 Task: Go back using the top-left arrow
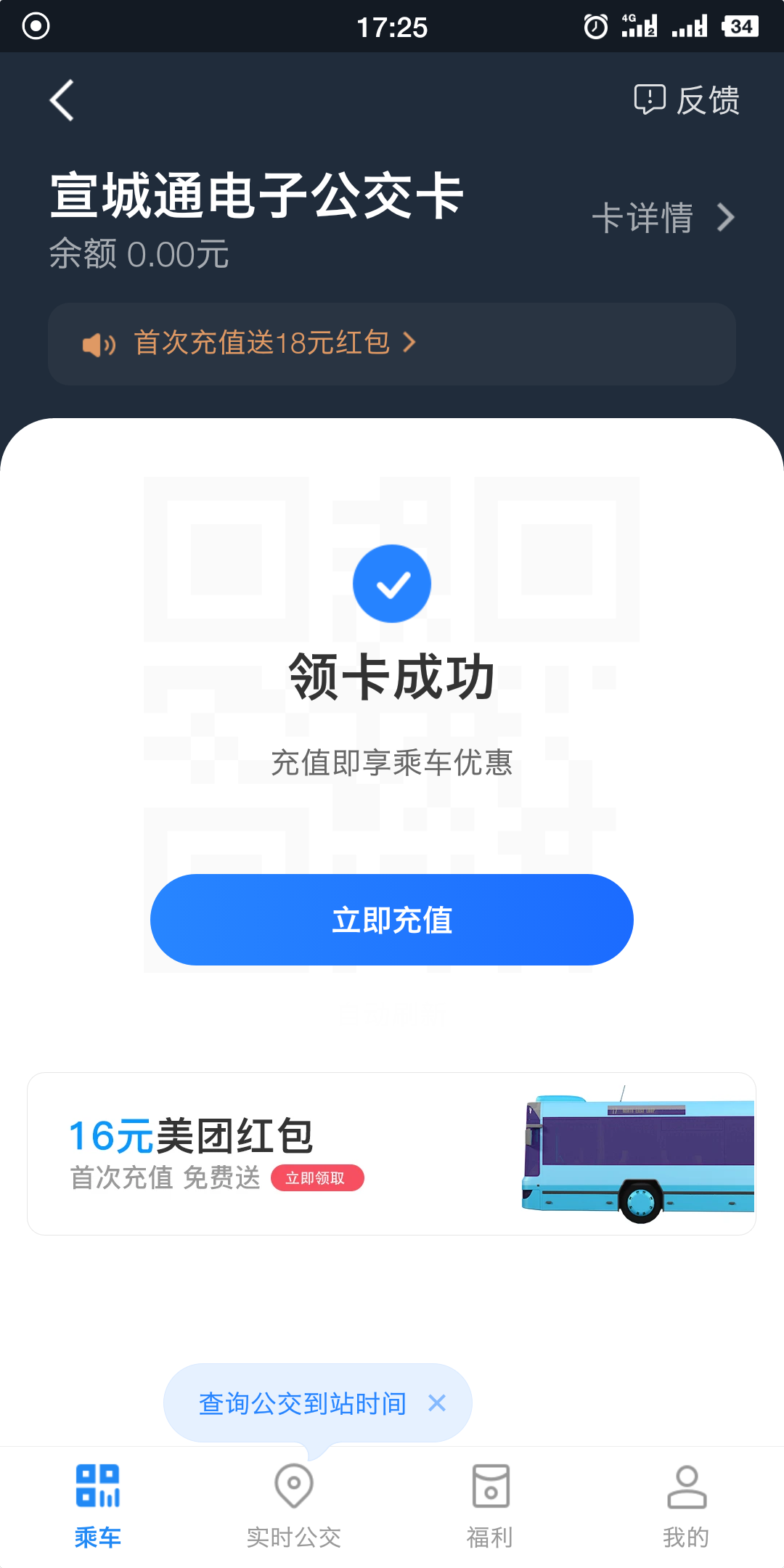[x=62, y=100]
